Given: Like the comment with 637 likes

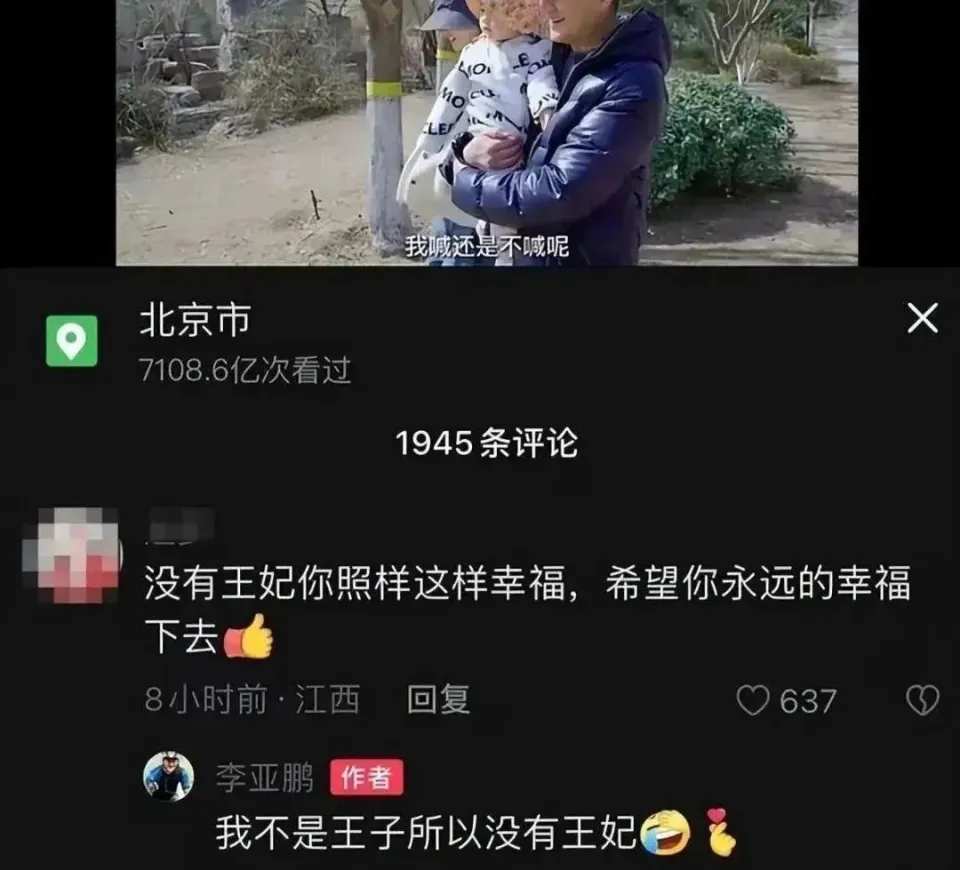Looking at the screenshot, I should 753,701.
